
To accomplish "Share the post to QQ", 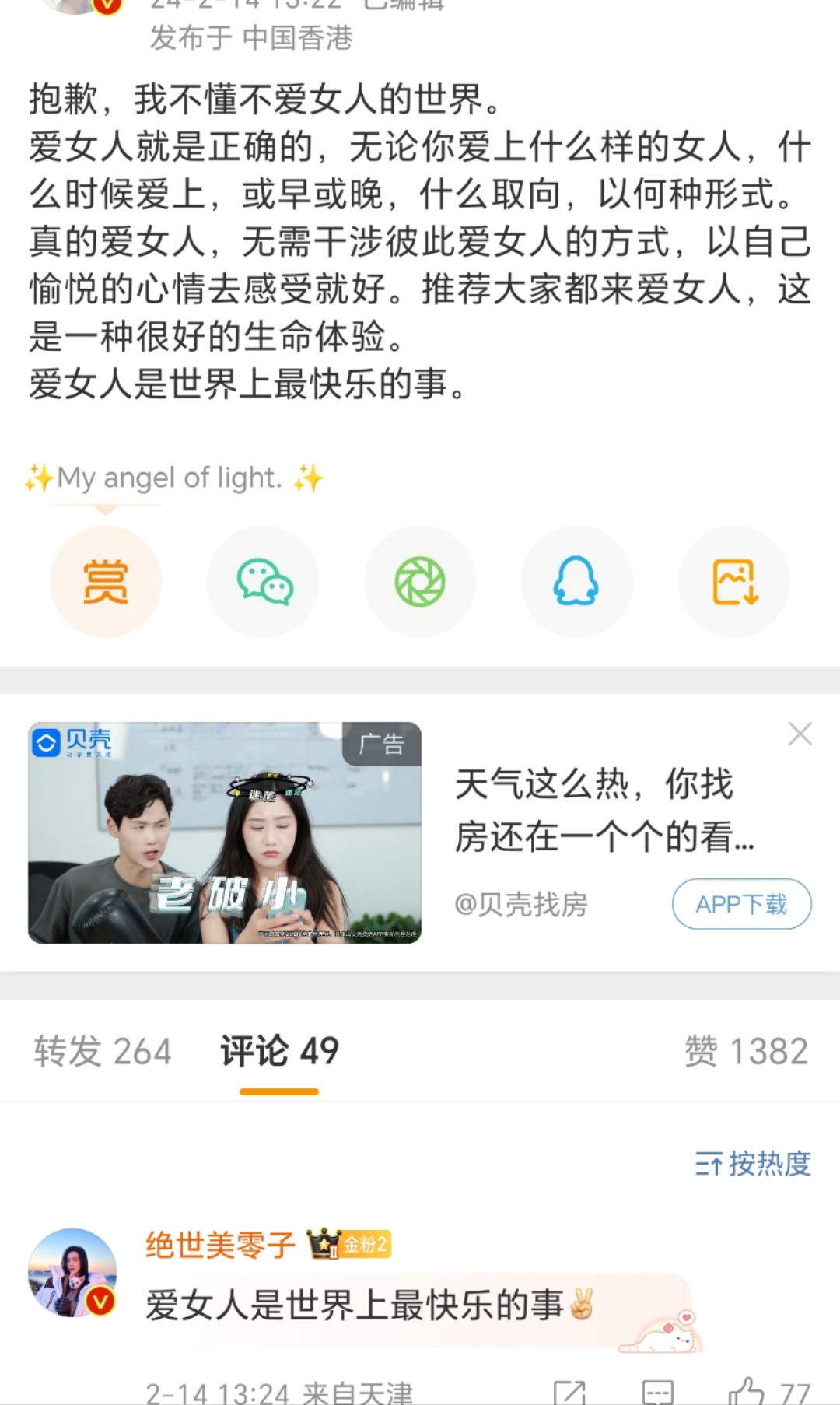I will (x=576, y=582).
